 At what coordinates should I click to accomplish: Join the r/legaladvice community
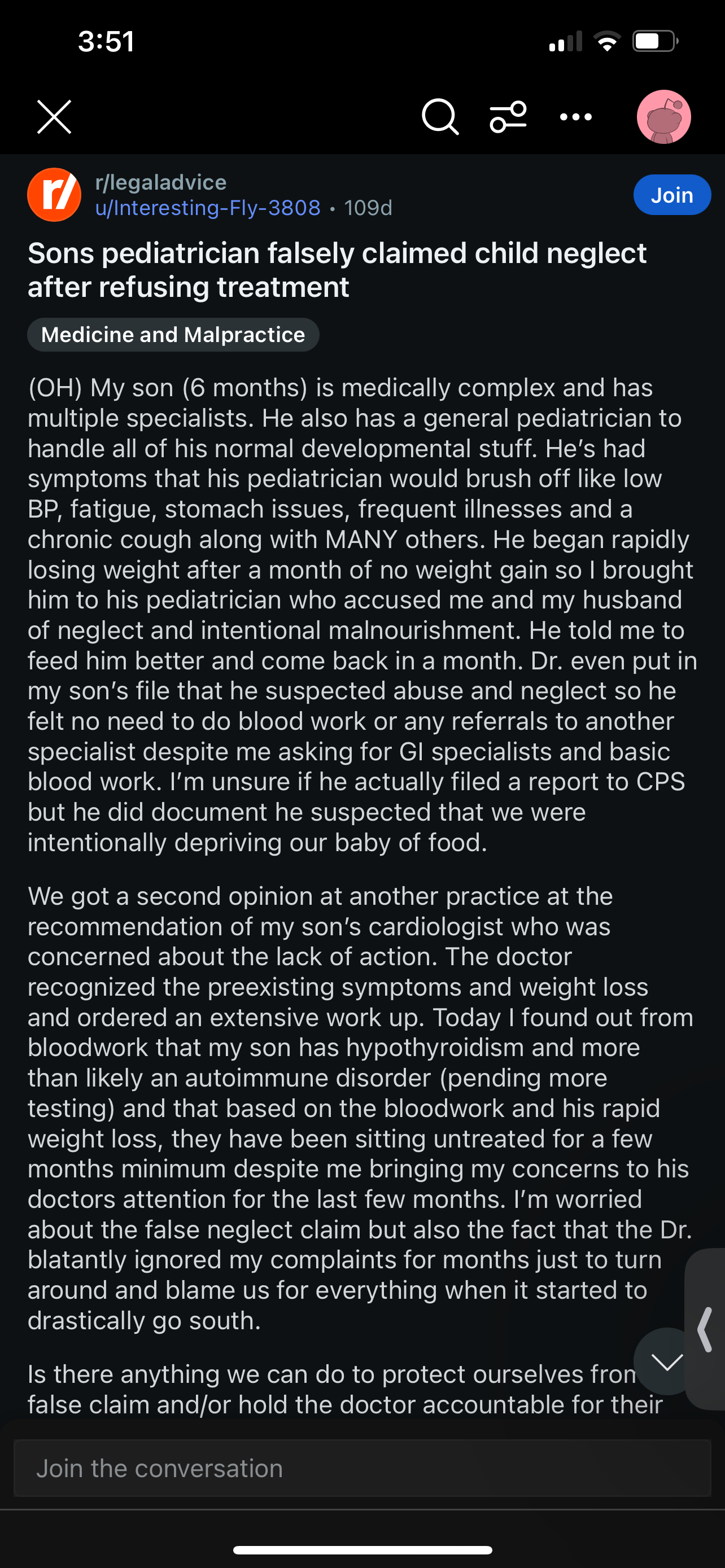(671, 195)
